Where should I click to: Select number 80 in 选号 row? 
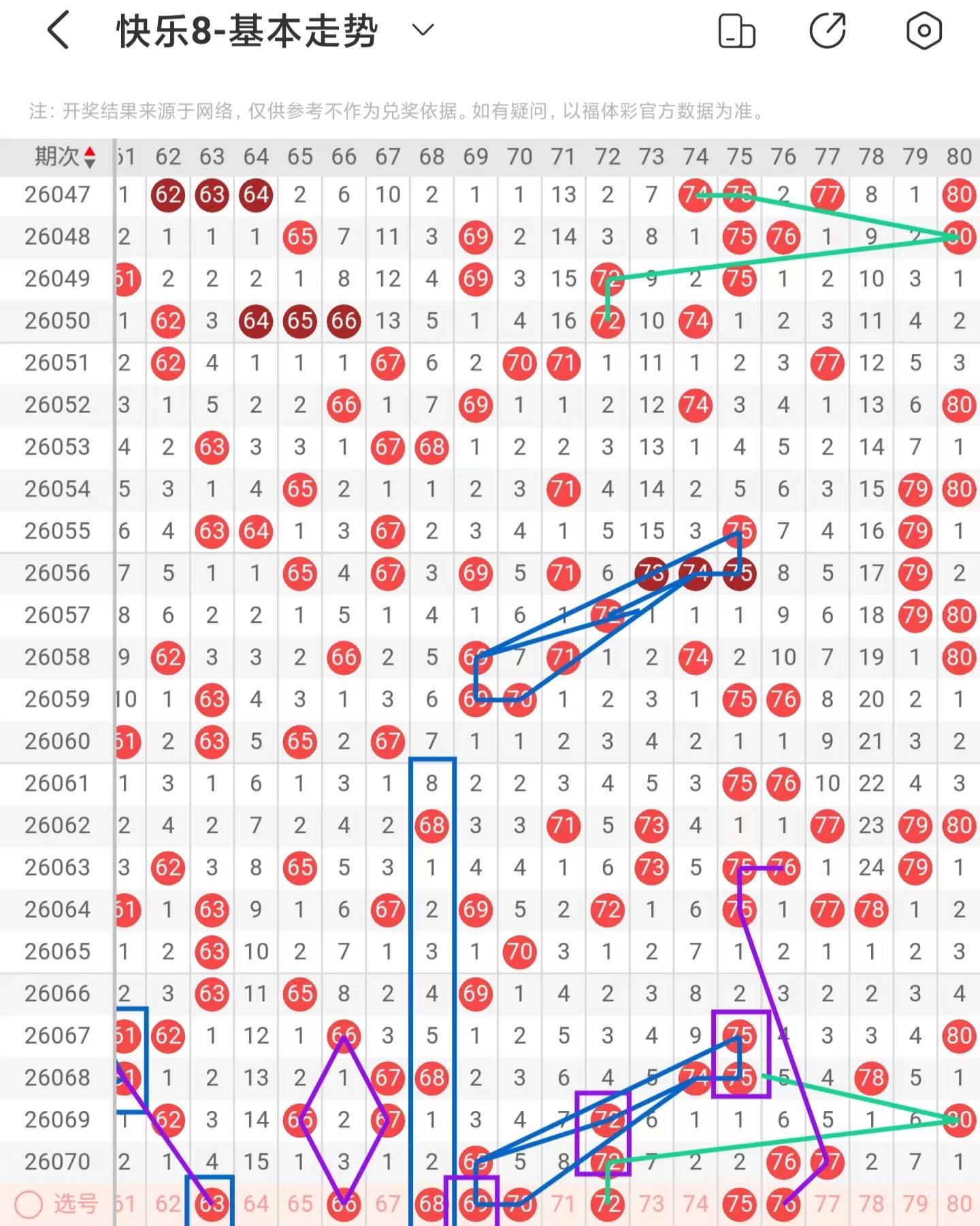(x=959, y=1204)
